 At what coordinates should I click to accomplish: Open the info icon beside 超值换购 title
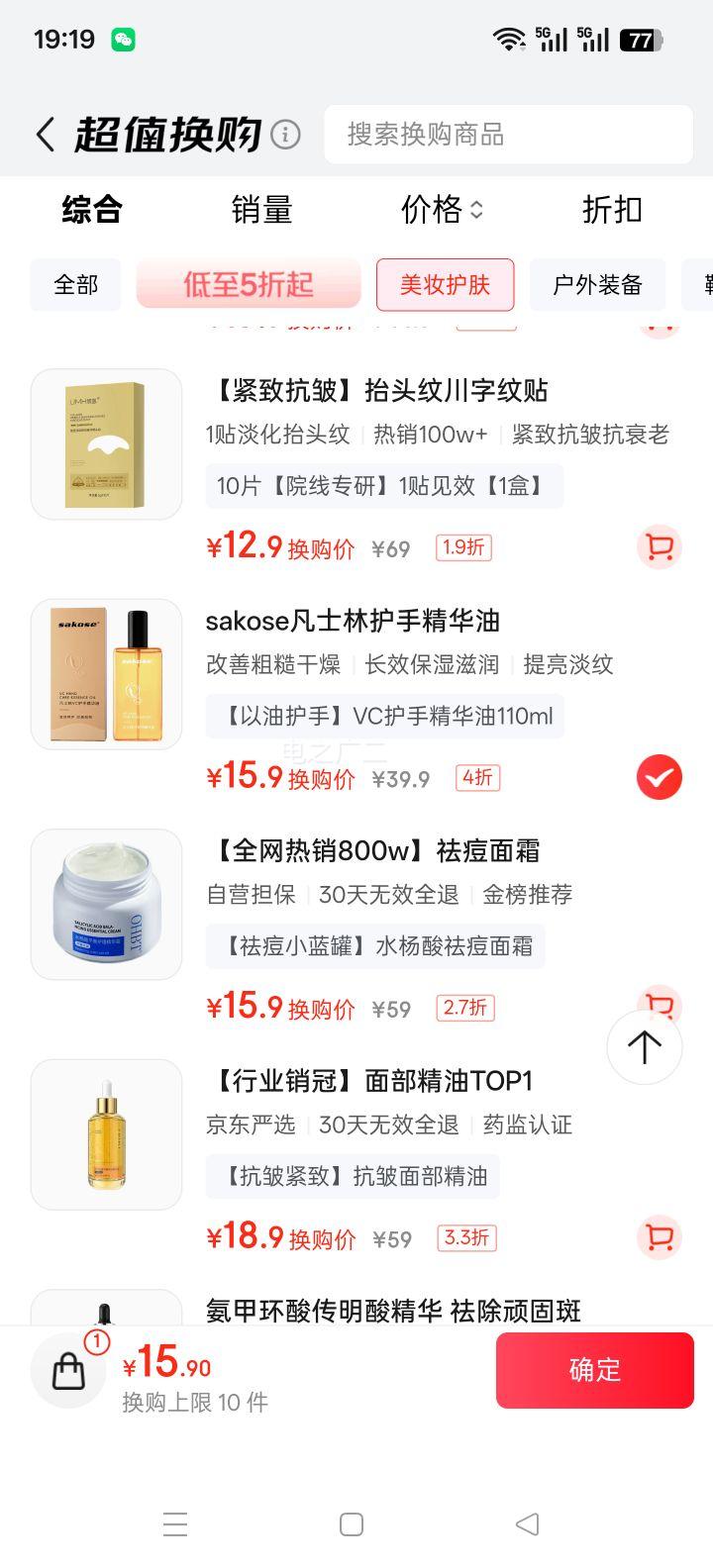tap(286, 133)
